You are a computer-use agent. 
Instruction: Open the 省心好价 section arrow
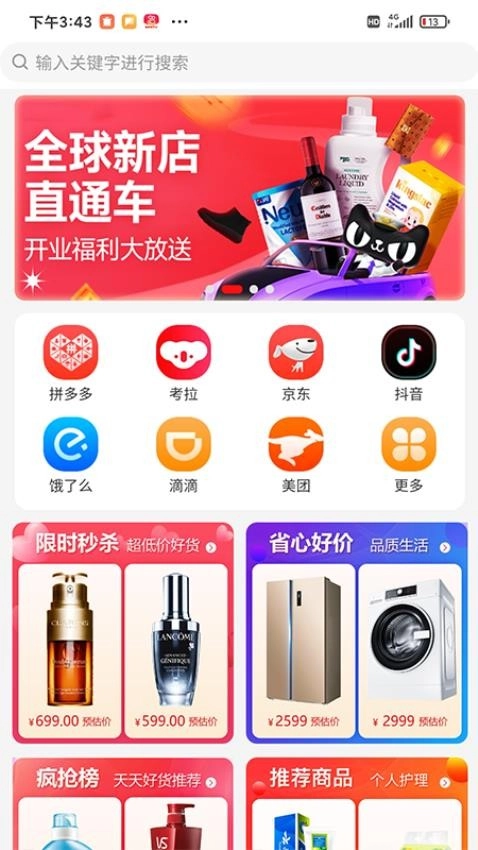[x=445, y=548]
